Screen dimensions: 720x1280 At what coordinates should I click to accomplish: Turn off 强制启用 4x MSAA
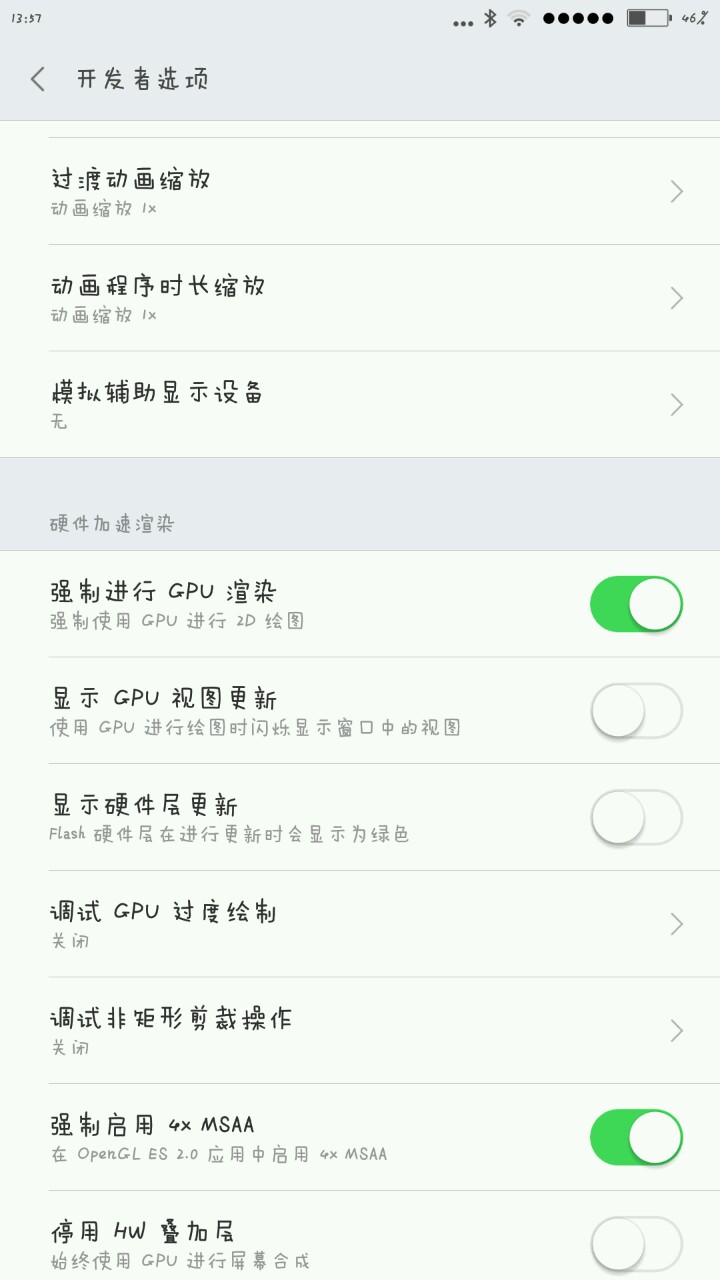[636, 1137]
